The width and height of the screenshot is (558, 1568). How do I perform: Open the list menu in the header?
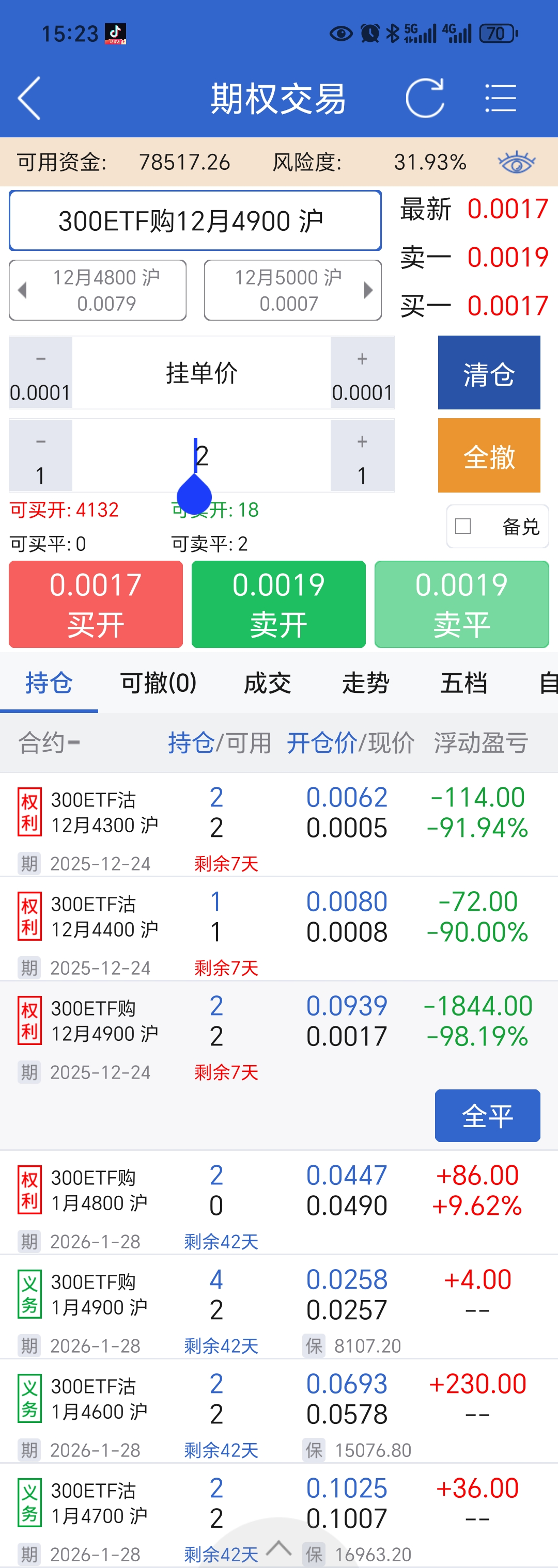tap(501, 98)
